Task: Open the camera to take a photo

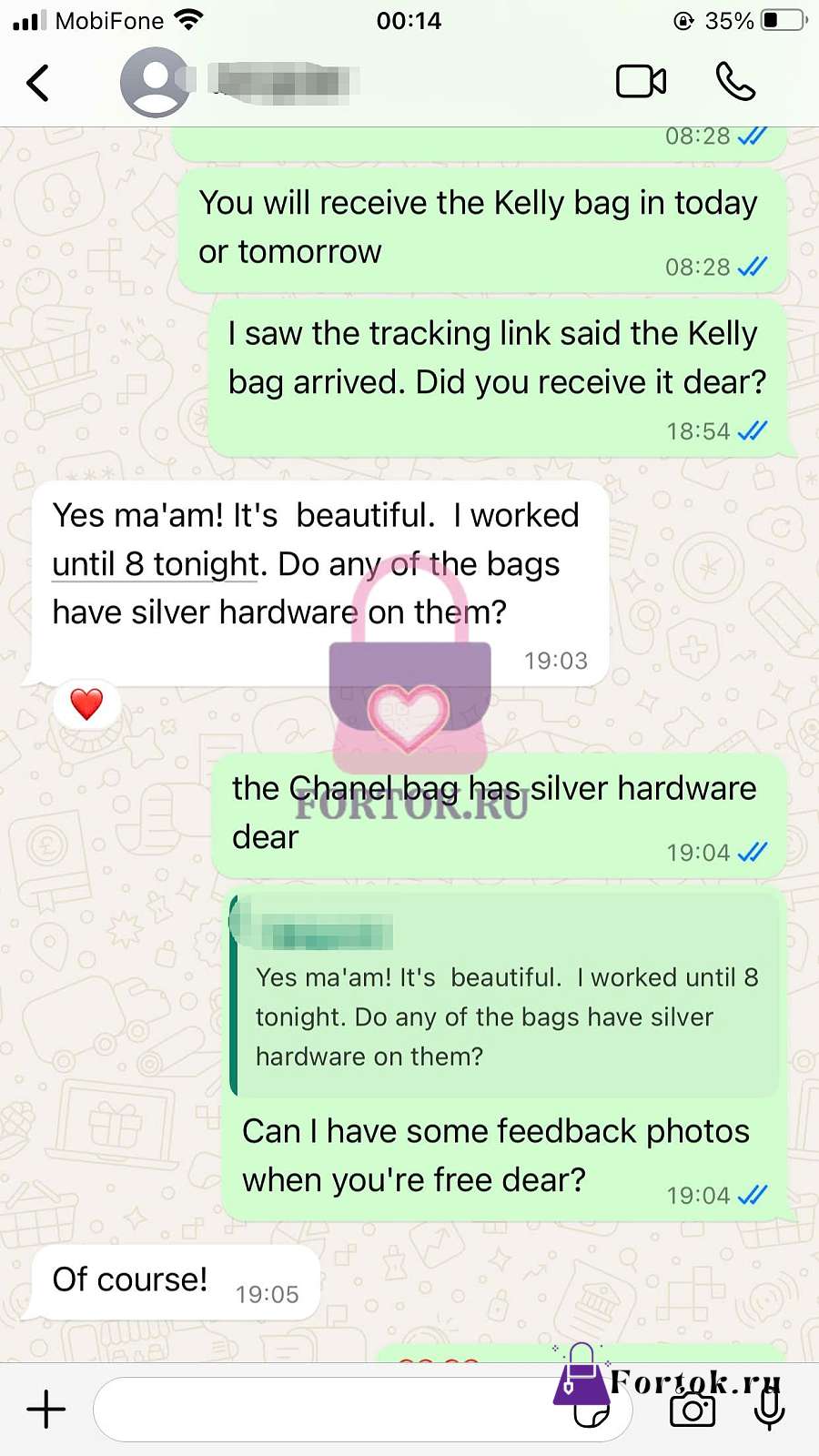Action: [693, 1410]
